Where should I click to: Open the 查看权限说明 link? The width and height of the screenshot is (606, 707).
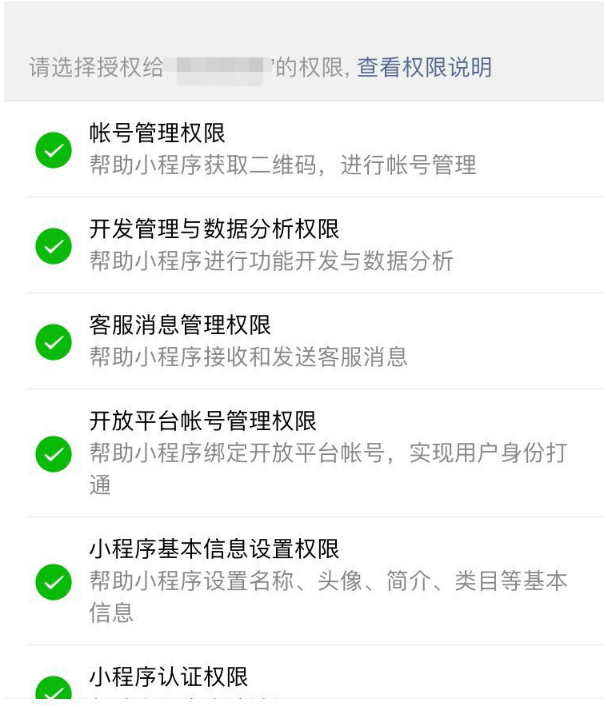click(424, 68)
